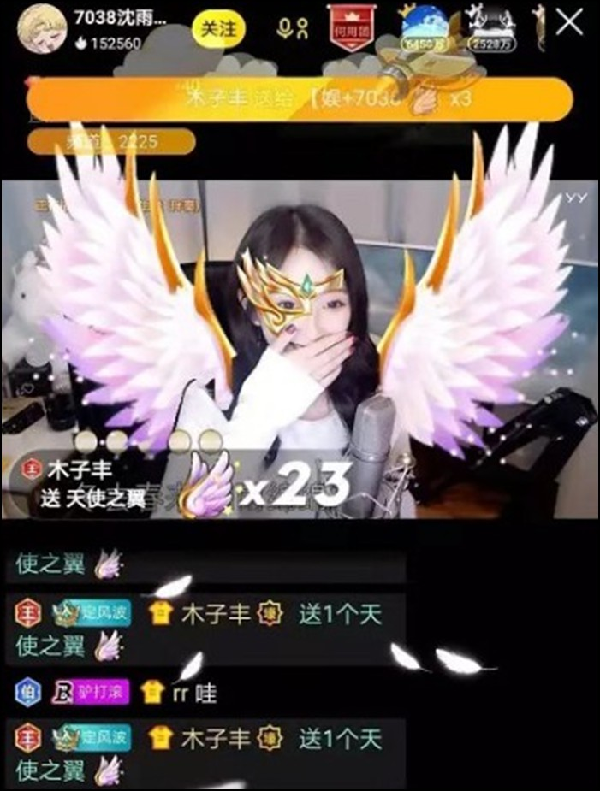Close the live stream room
The height and width of the screenshot is (791, 600).
pos(569,24)
